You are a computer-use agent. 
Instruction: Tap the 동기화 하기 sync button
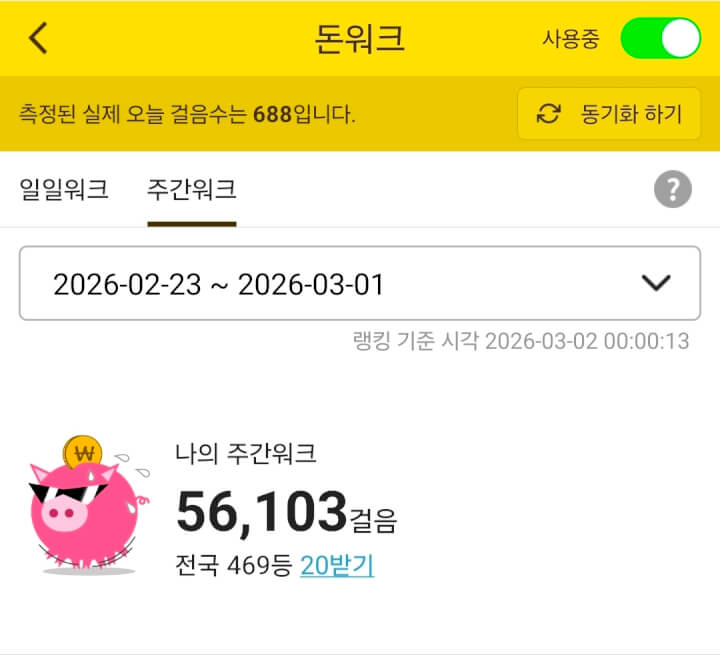(x=609, y=114)
